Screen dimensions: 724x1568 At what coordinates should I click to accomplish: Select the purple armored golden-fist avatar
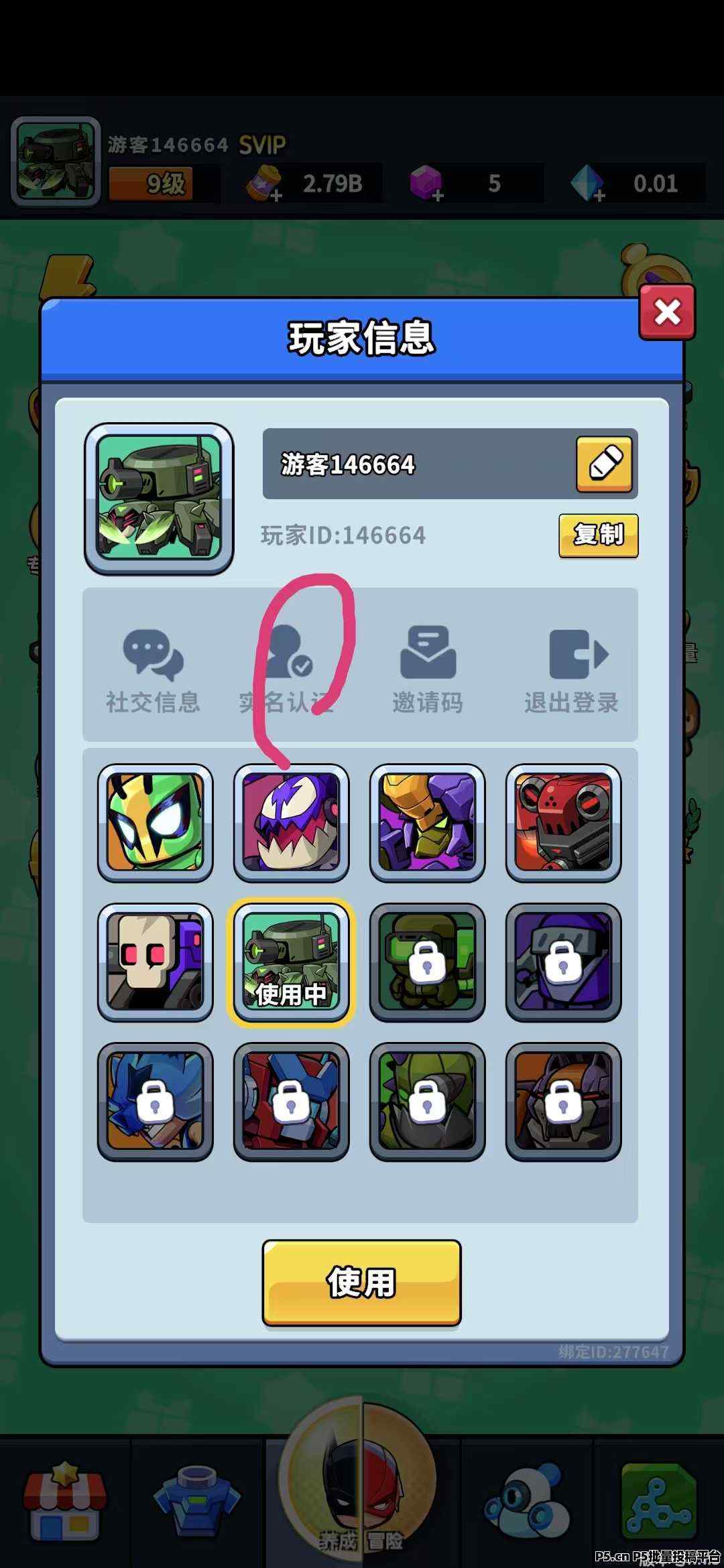pos(428,823)
